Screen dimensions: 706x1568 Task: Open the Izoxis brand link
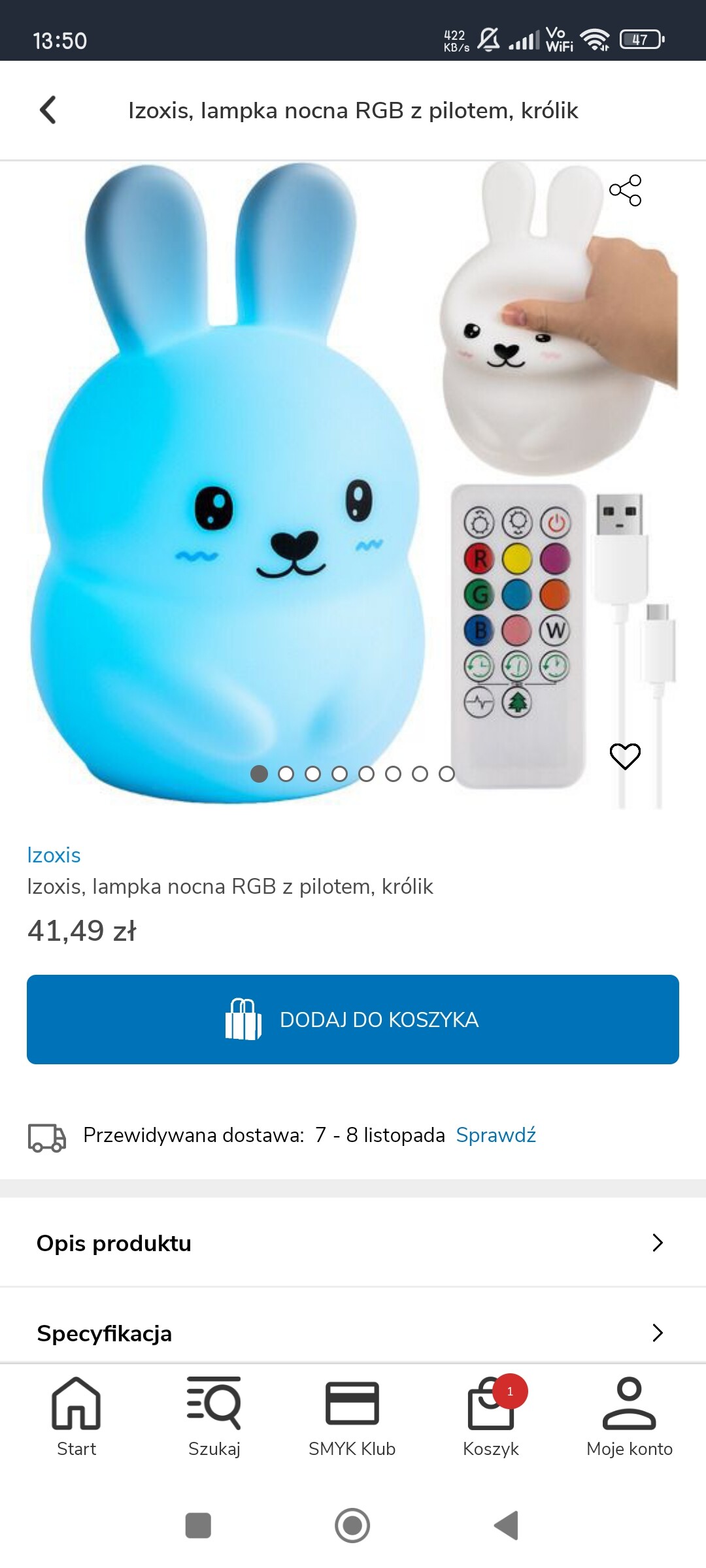click(x=54, y=855)
